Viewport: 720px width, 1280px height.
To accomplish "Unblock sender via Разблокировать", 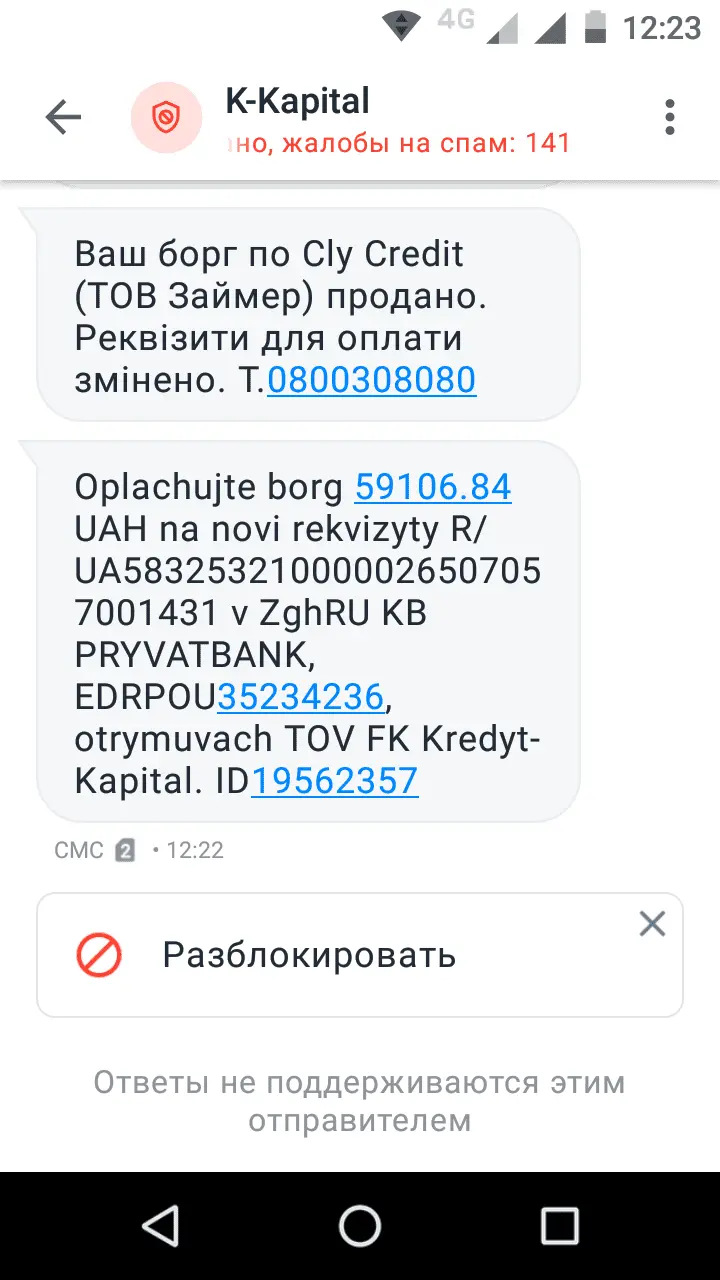I will [308, 956].
